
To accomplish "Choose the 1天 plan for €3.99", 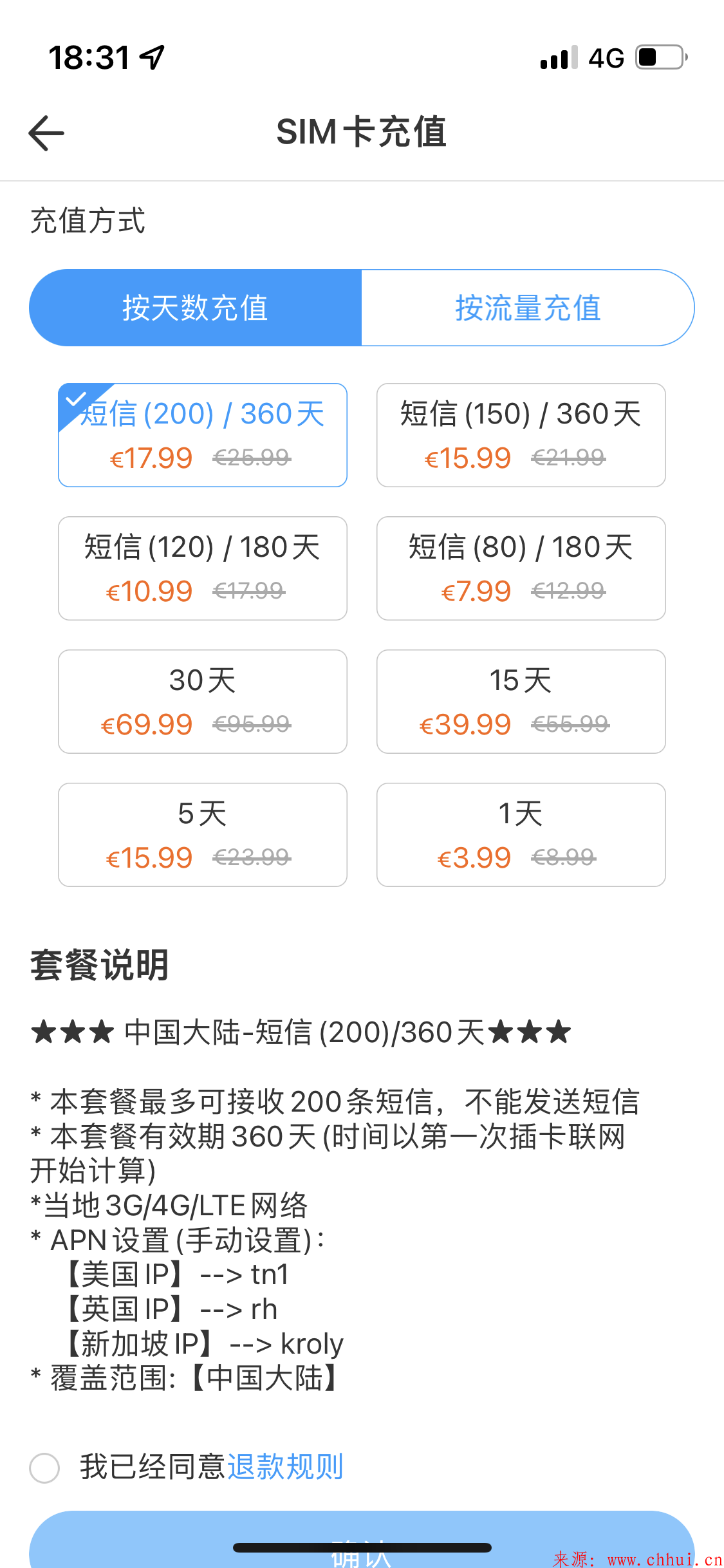I will pos(521,835).
